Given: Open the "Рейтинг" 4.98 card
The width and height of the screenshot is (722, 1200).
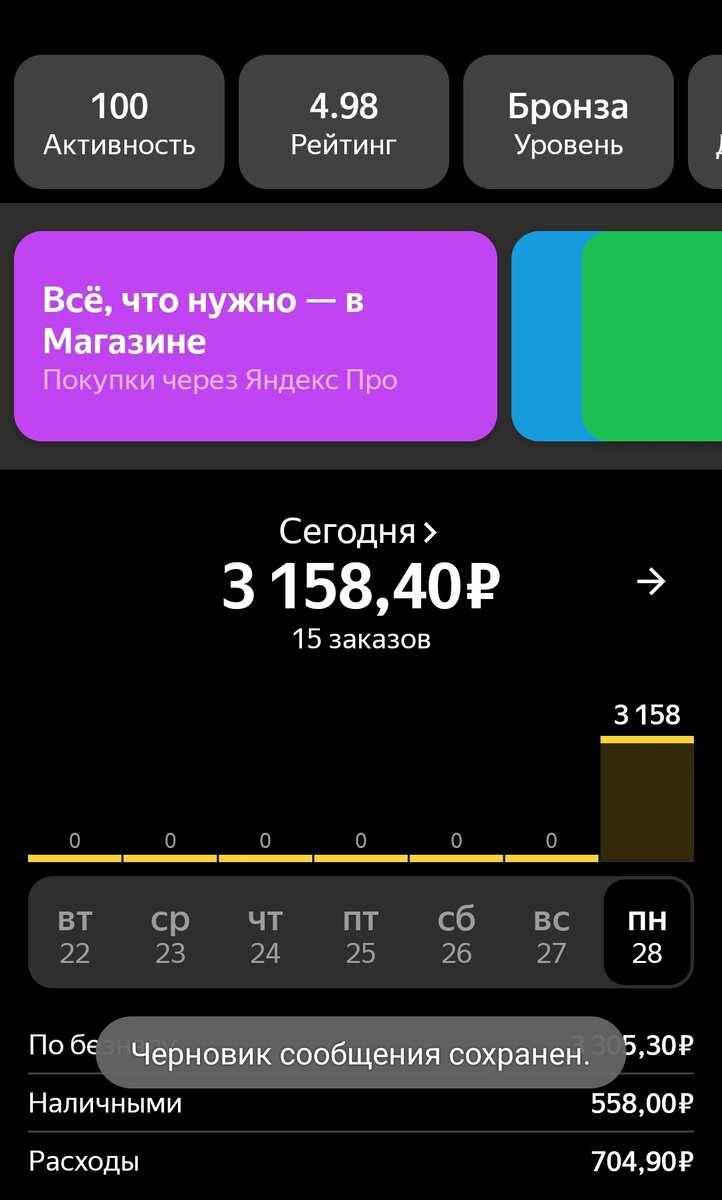Looking at the screenshot, I should pyautogui.click(x=343, y=121).
